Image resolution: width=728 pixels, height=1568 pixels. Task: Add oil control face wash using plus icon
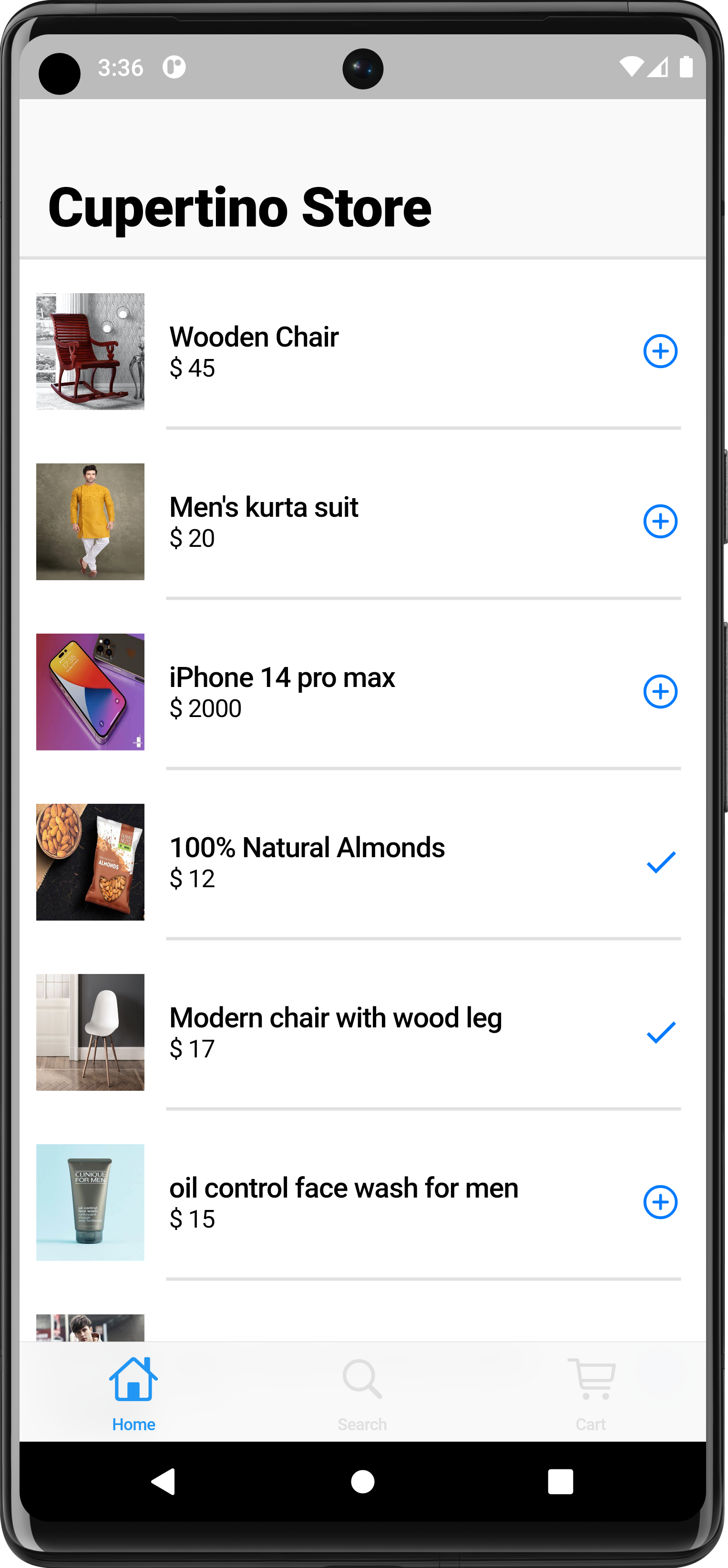click(x=660, y=1201)
